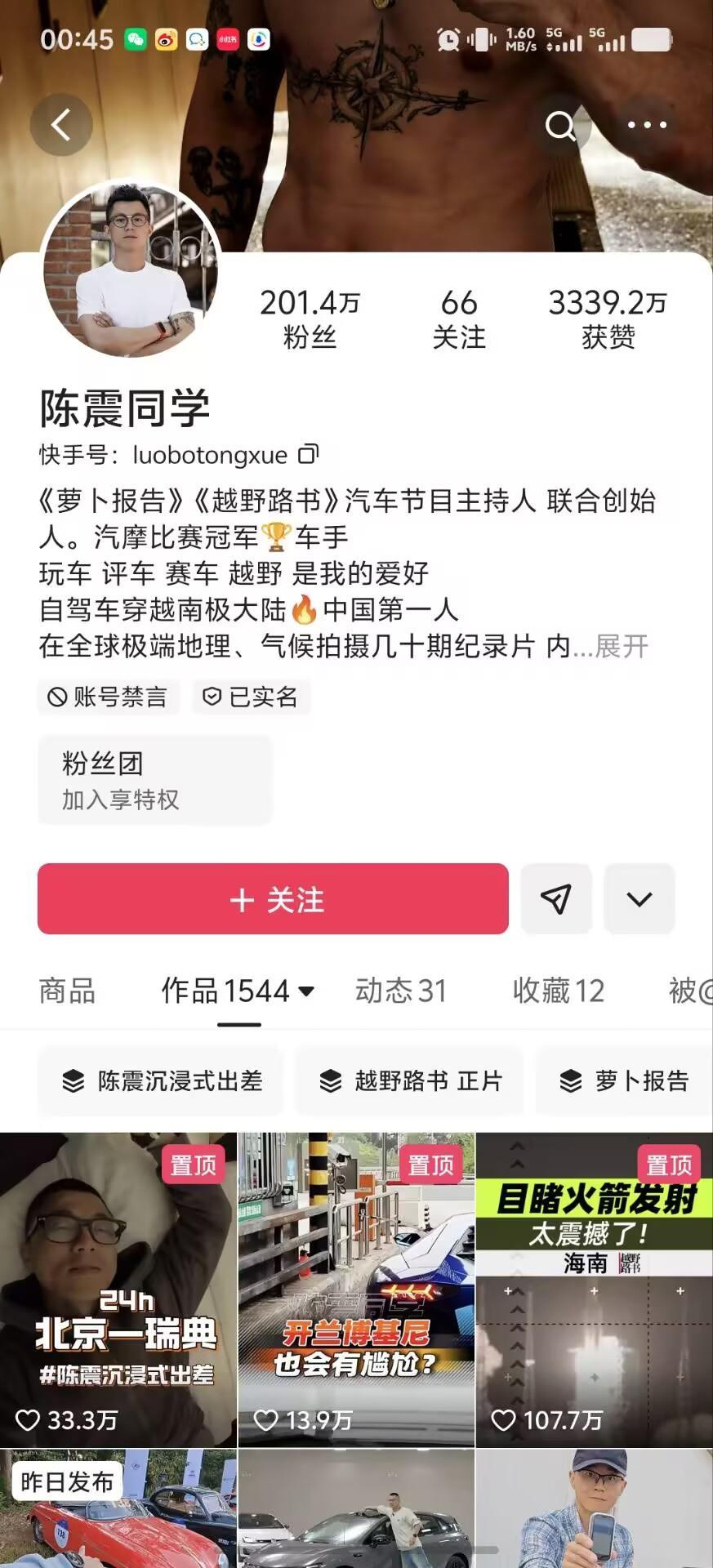Image resolution: width=713 pixels, height=1568 pixels.
Task: Open the 萝卜报告 collection
Action: click(624, 1081)
